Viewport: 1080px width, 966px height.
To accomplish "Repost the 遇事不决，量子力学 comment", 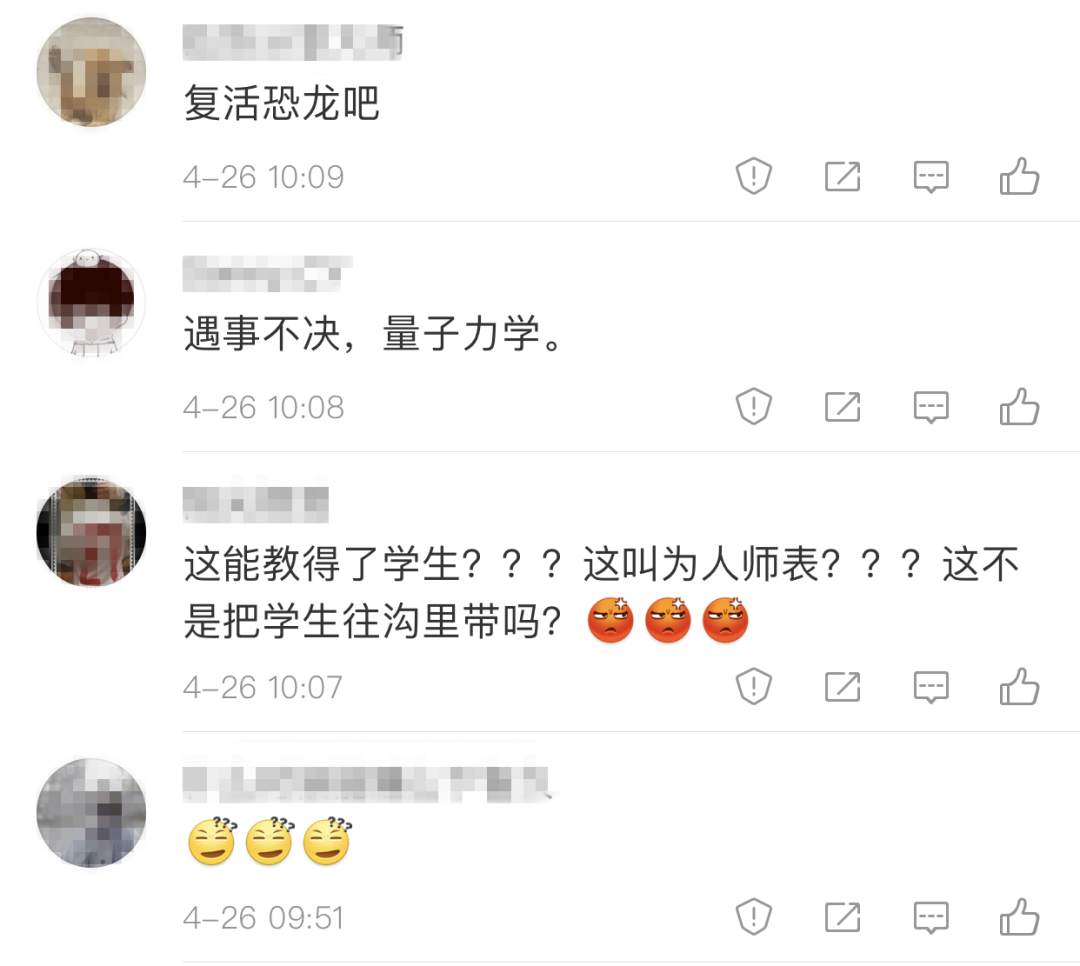I will (842, 407).
